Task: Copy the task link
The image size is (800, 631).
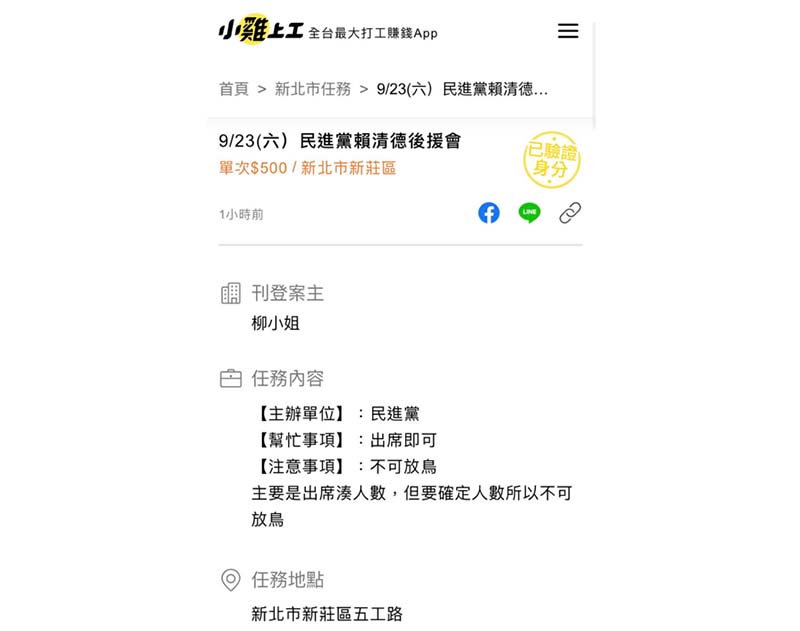Action: pos(570,213)
